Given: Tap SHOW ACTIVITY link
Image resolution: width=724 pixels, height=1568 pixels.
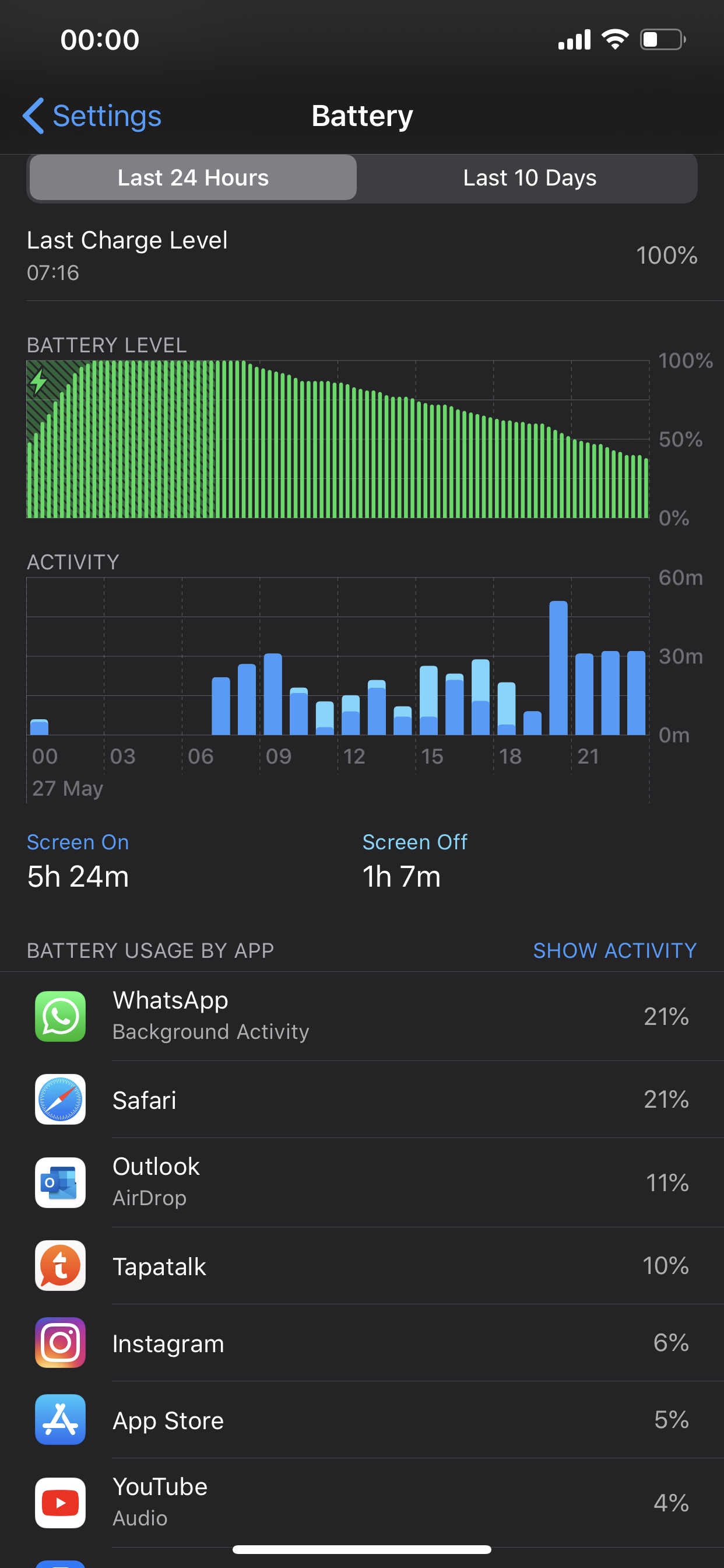Looking at the screenshot, I should [x=614, y=950].
